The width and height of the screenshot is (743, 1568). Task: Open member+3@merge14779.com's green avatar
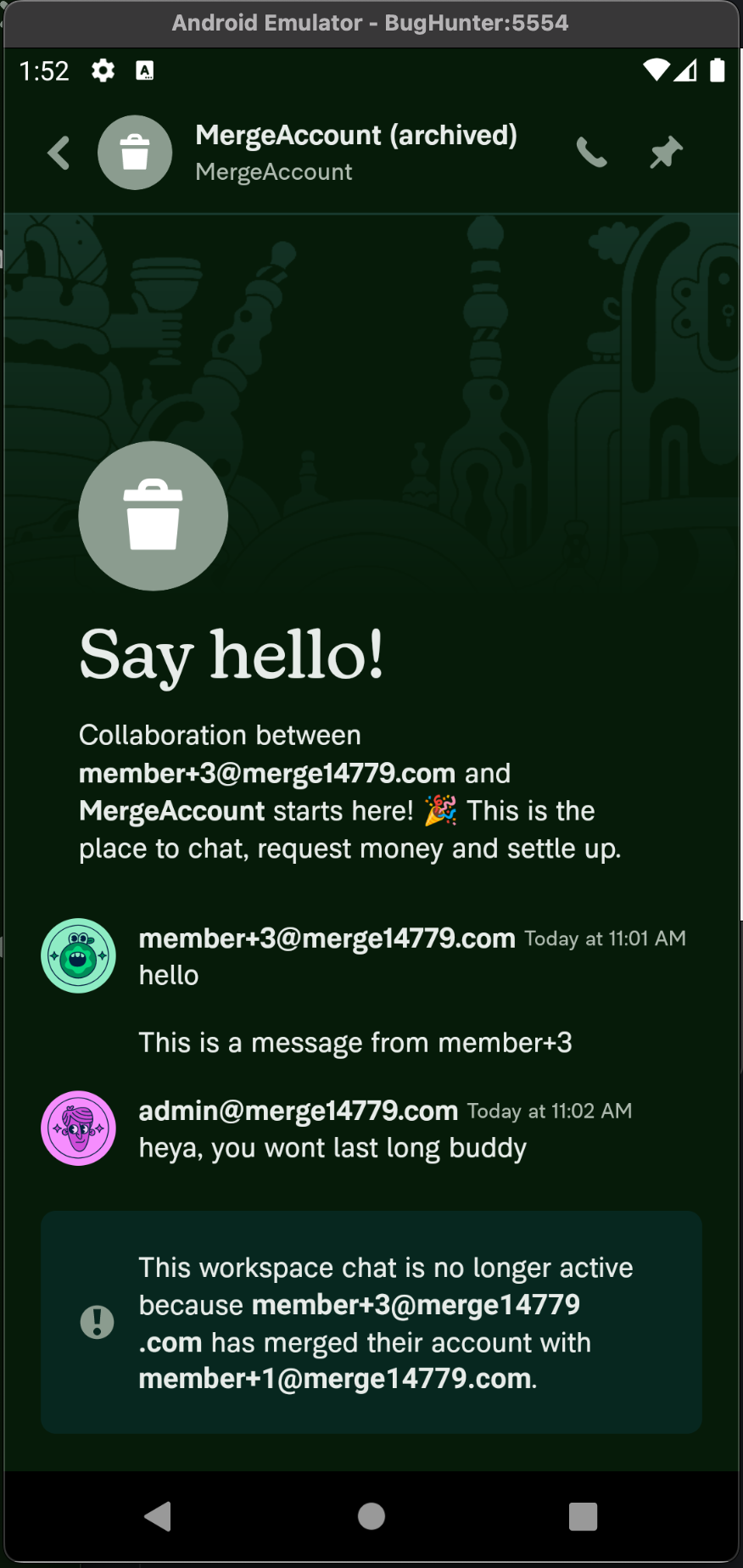click(79, 956)
